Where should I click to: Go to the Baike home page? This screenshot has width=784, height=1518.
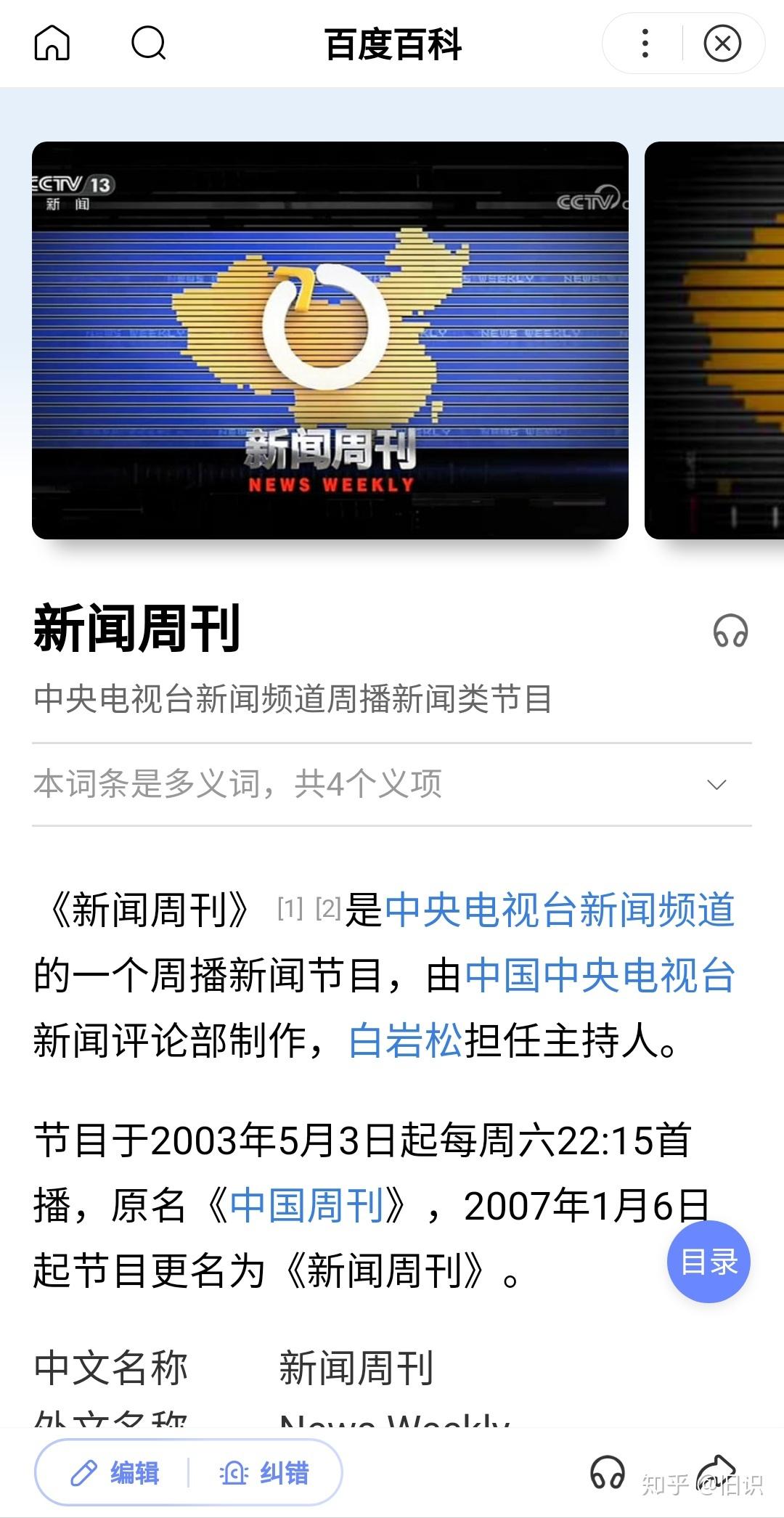[52, 43]
